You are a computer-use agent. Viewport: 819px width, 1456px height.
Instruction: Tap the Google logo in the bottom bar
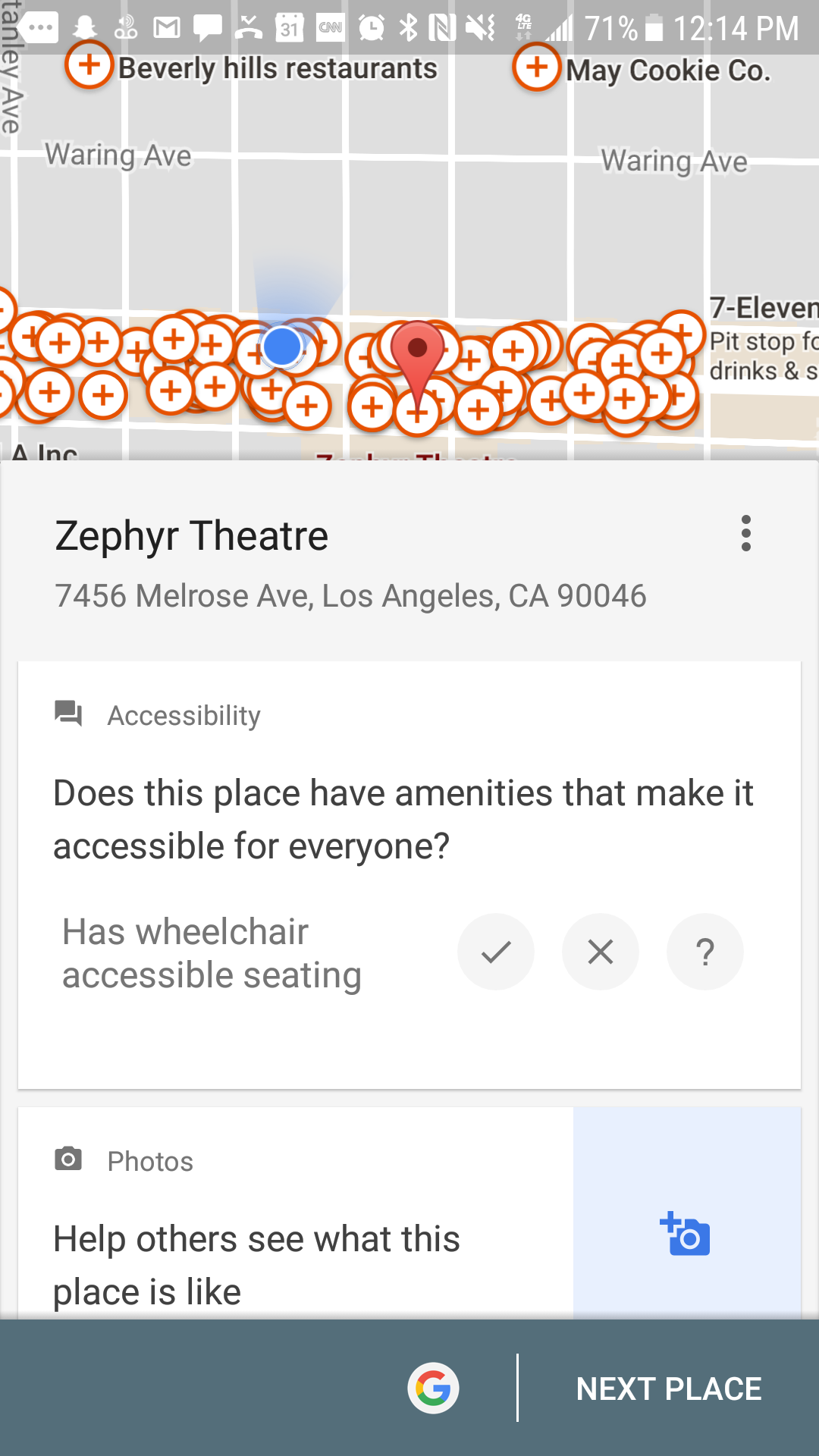click(x=433, y=1389)
